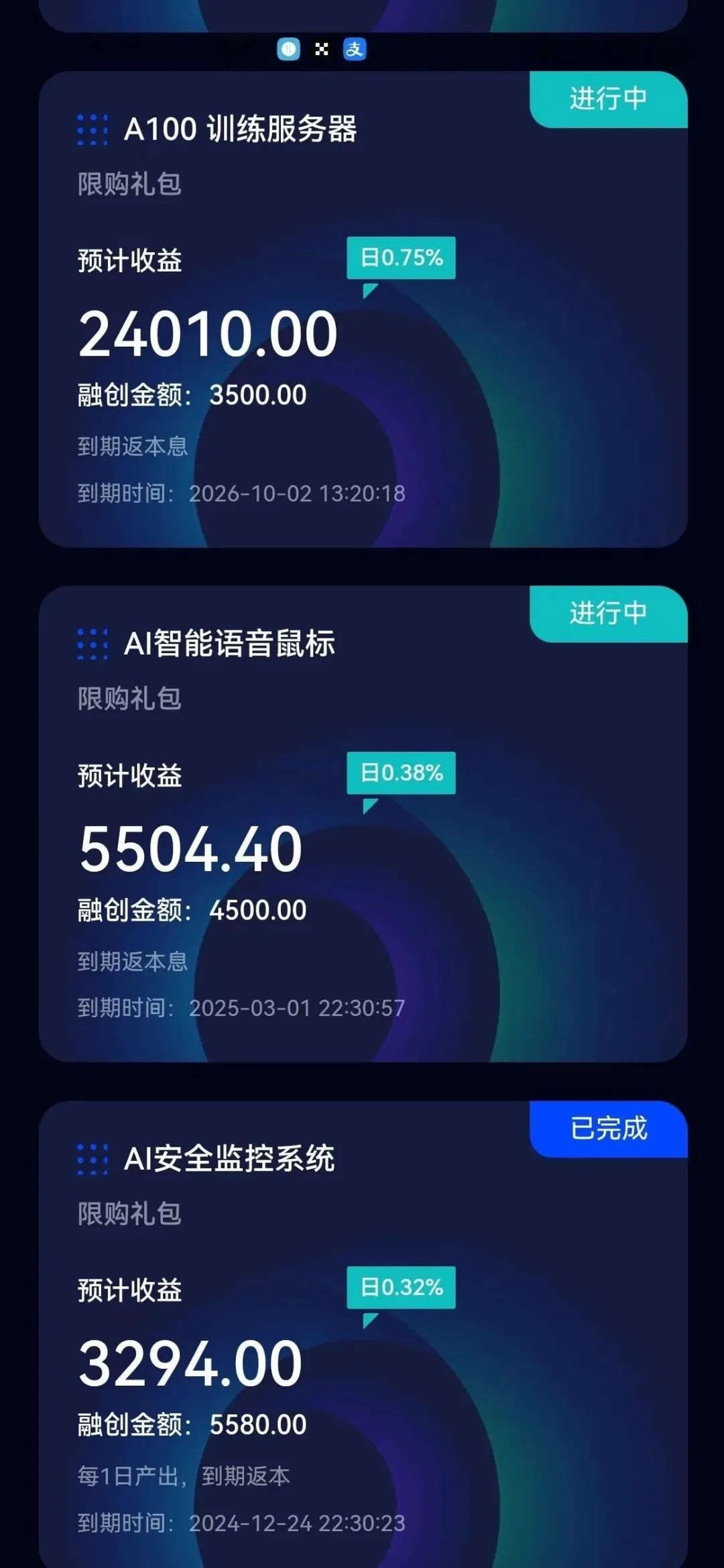Screen dimensions: 724x1568
Task: Open the AI安全监控系统 order card
Action: pyautogui.click(x=362, y=1335)
